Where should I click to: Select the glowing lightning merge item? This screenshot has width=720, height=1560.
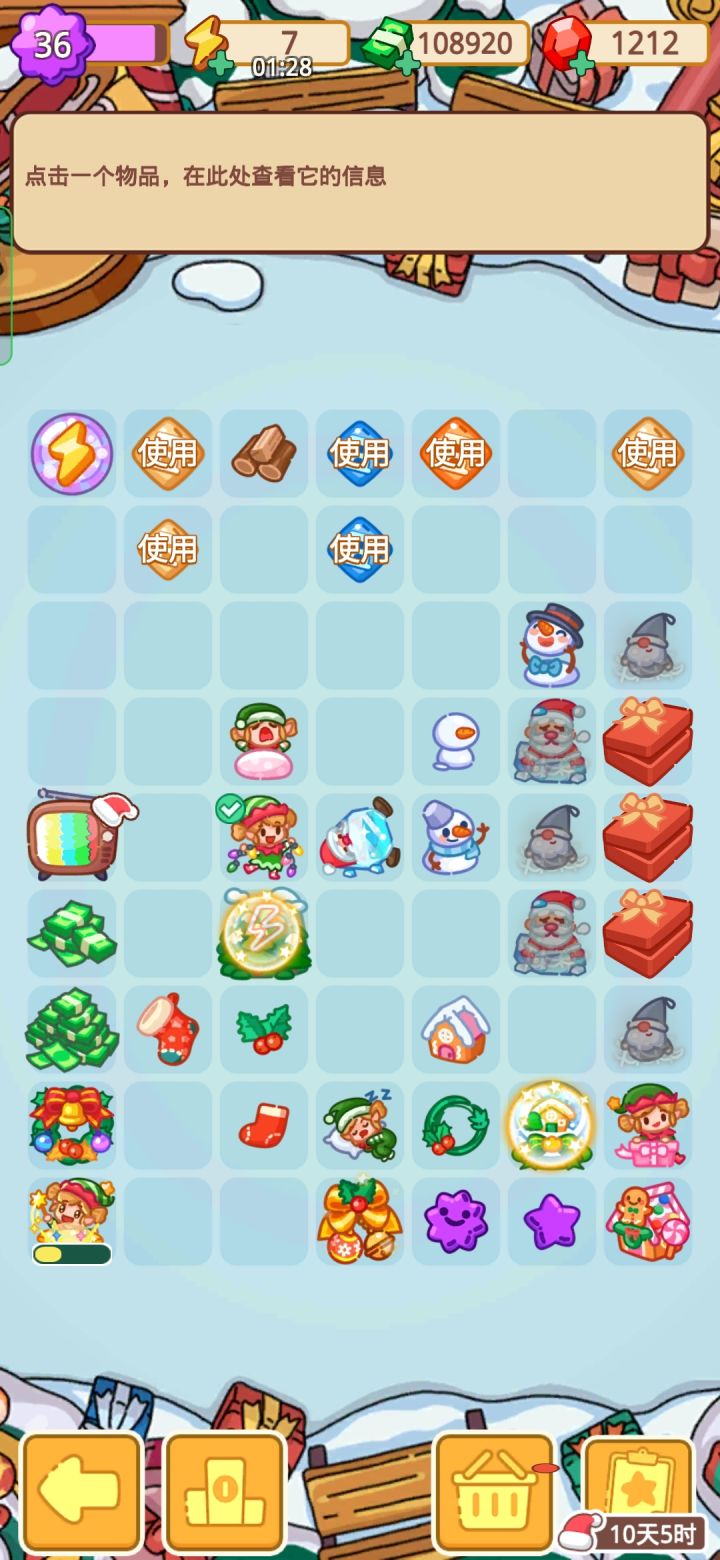[263, 934]
